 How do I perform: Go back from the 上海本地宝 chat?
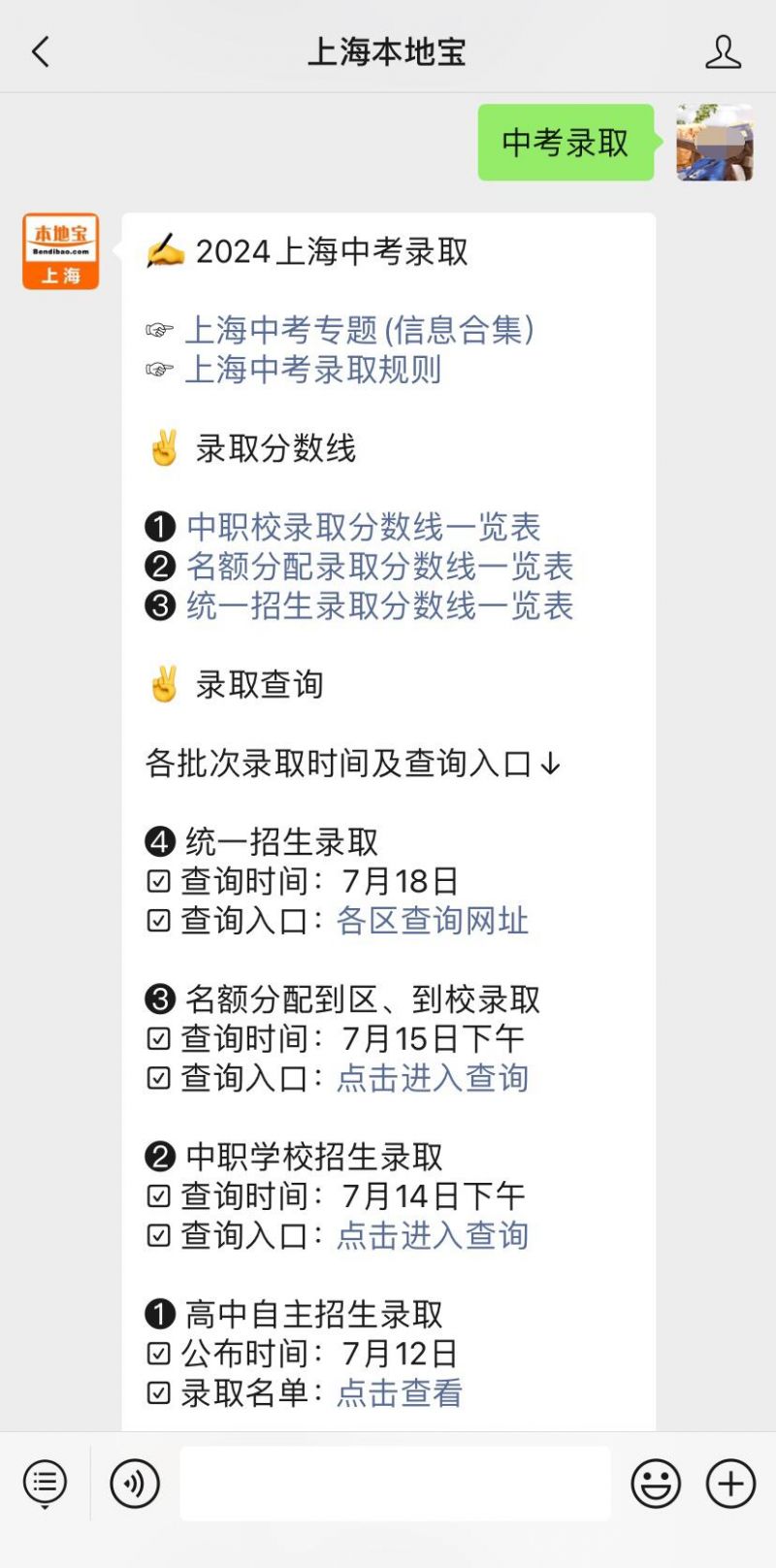coord(40,51)
